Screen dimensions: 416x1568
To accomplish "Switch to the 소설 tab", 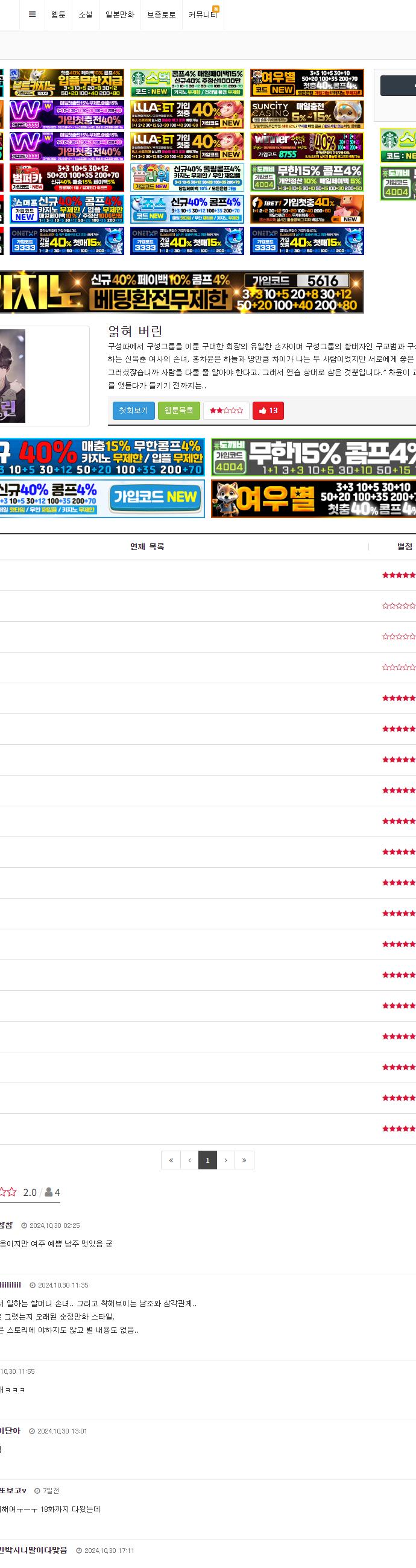I will [86, 14].
